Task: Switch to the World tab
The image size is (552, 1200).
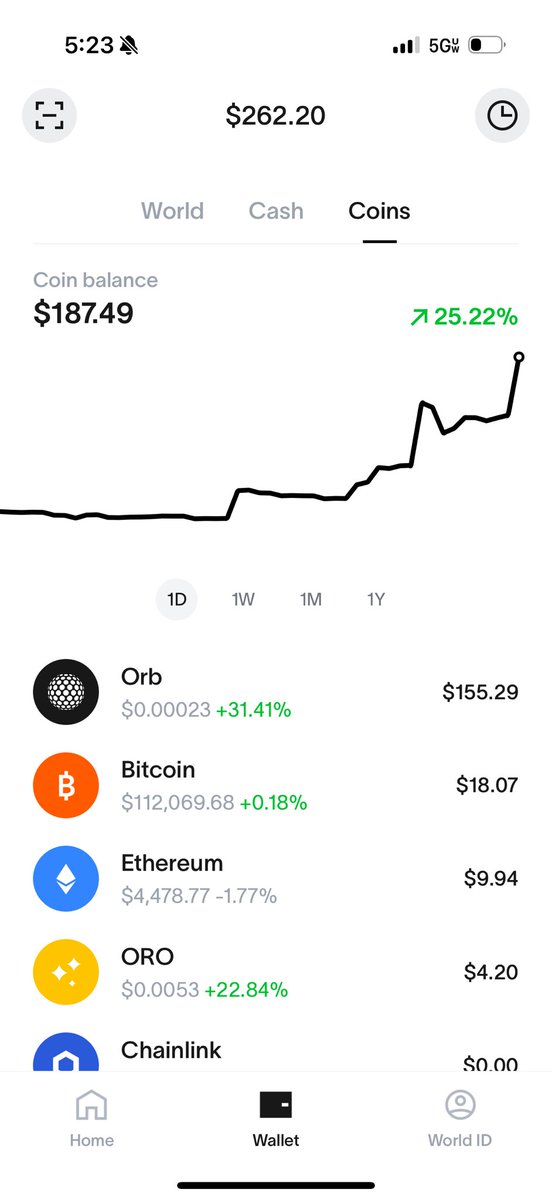Action: point(172,211)
